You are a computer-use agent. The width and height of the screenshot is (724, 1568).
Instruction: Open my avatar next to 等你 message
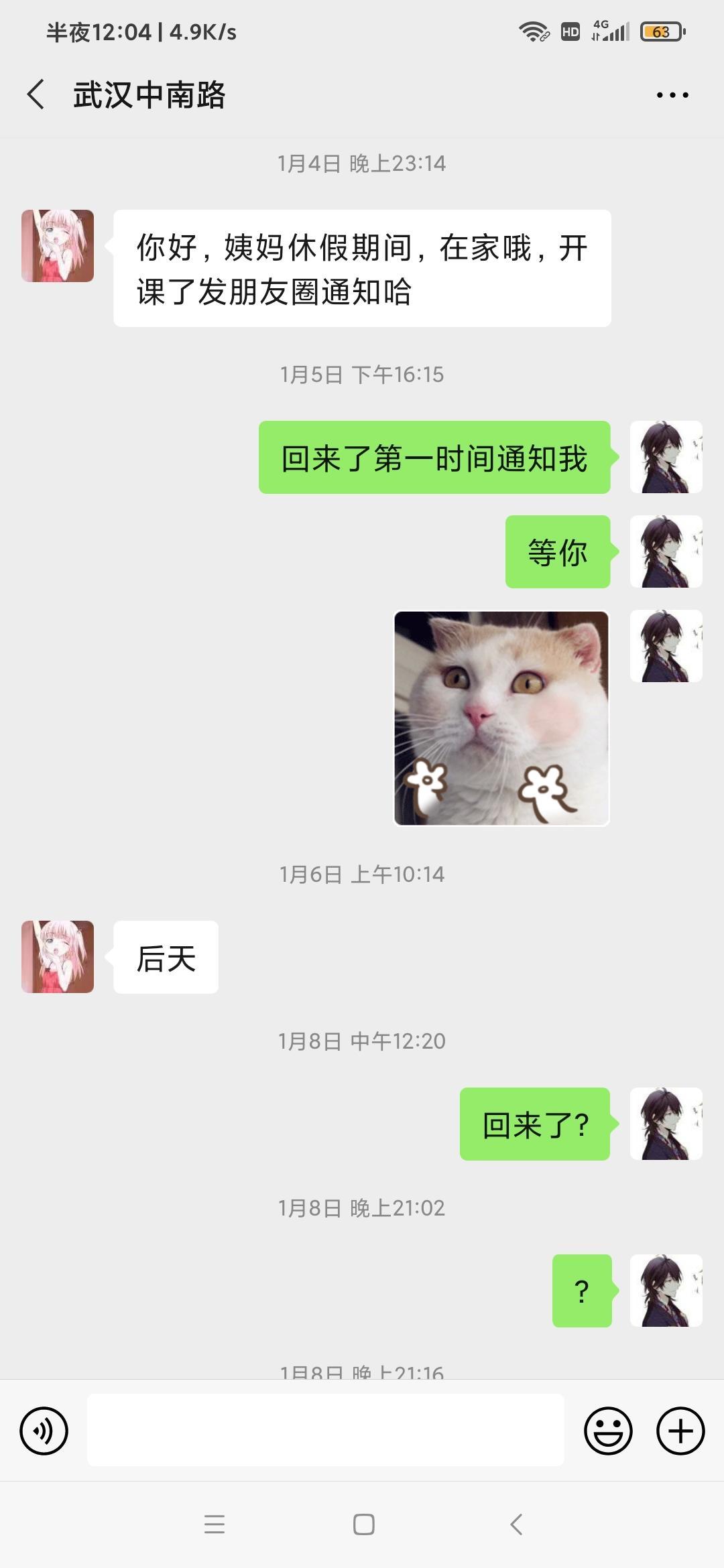tap(666, 551)
